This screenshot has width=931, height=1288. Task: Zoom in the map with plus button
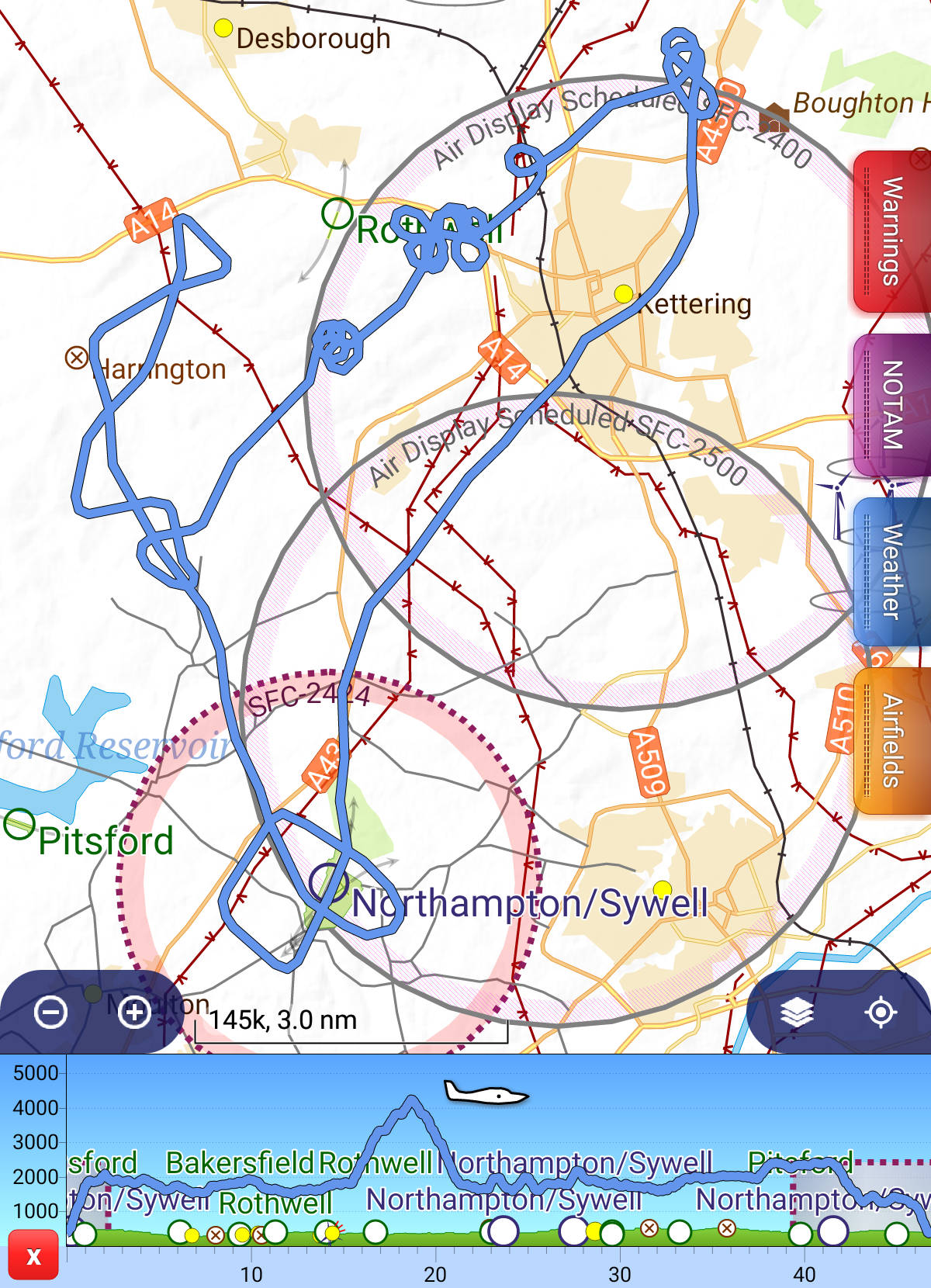(135, 1012)
